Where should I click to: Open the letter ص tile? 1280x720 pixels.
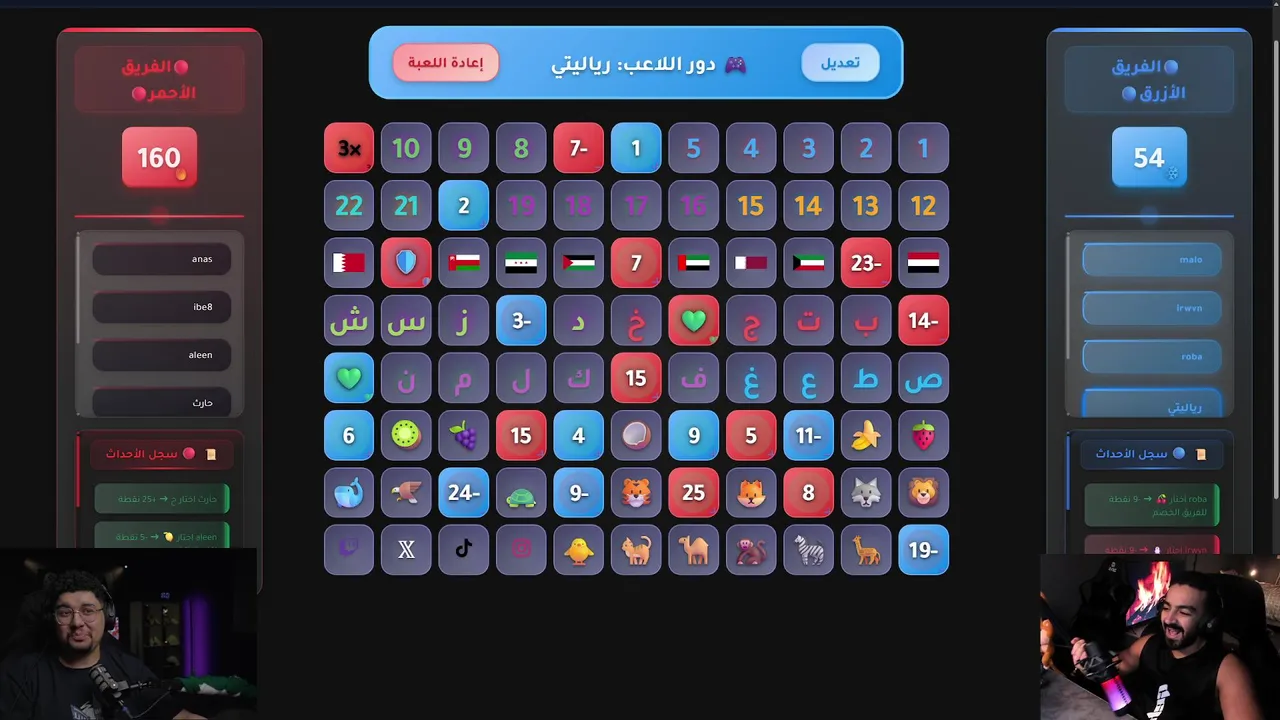pyautogui.click(x=923, y=378)
